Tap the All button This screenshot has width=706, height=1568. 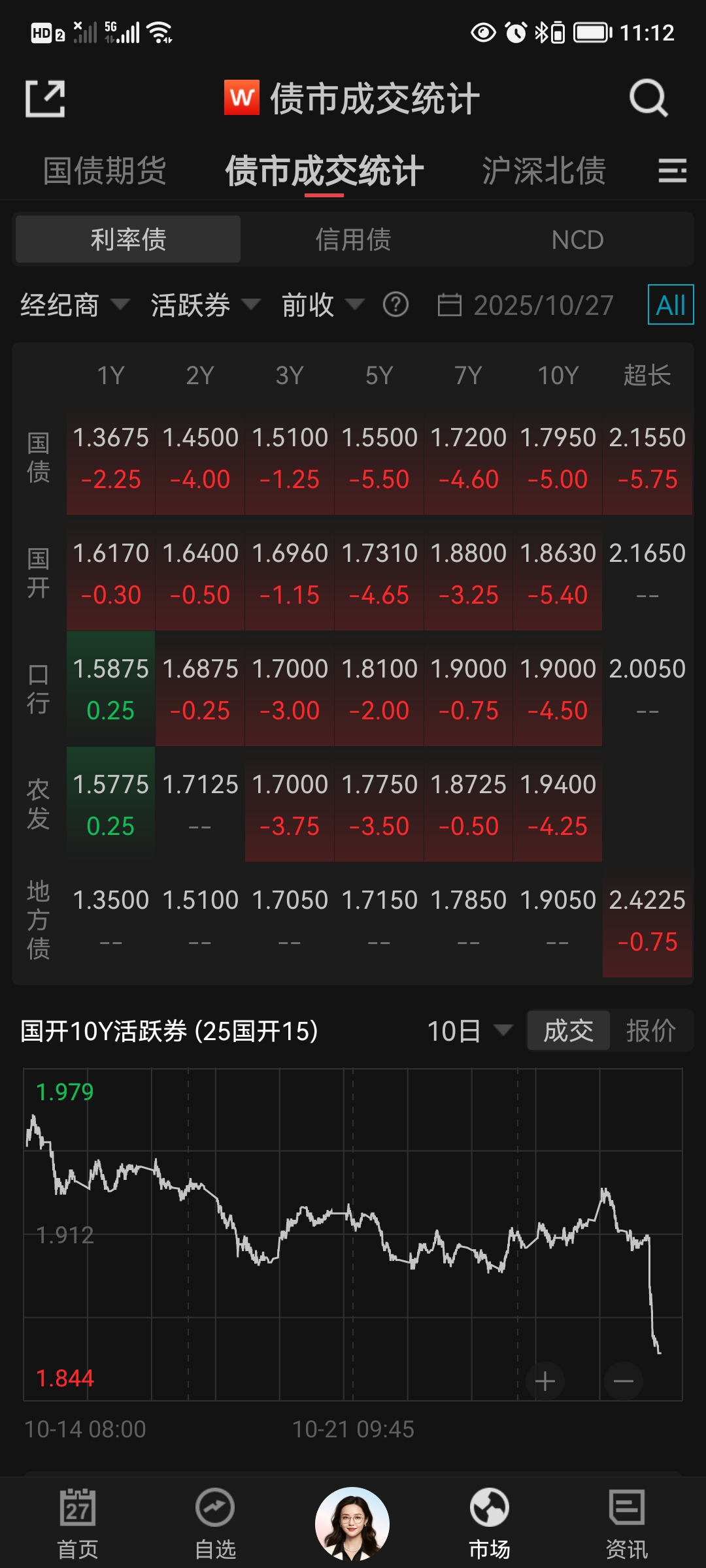point(670,305)
